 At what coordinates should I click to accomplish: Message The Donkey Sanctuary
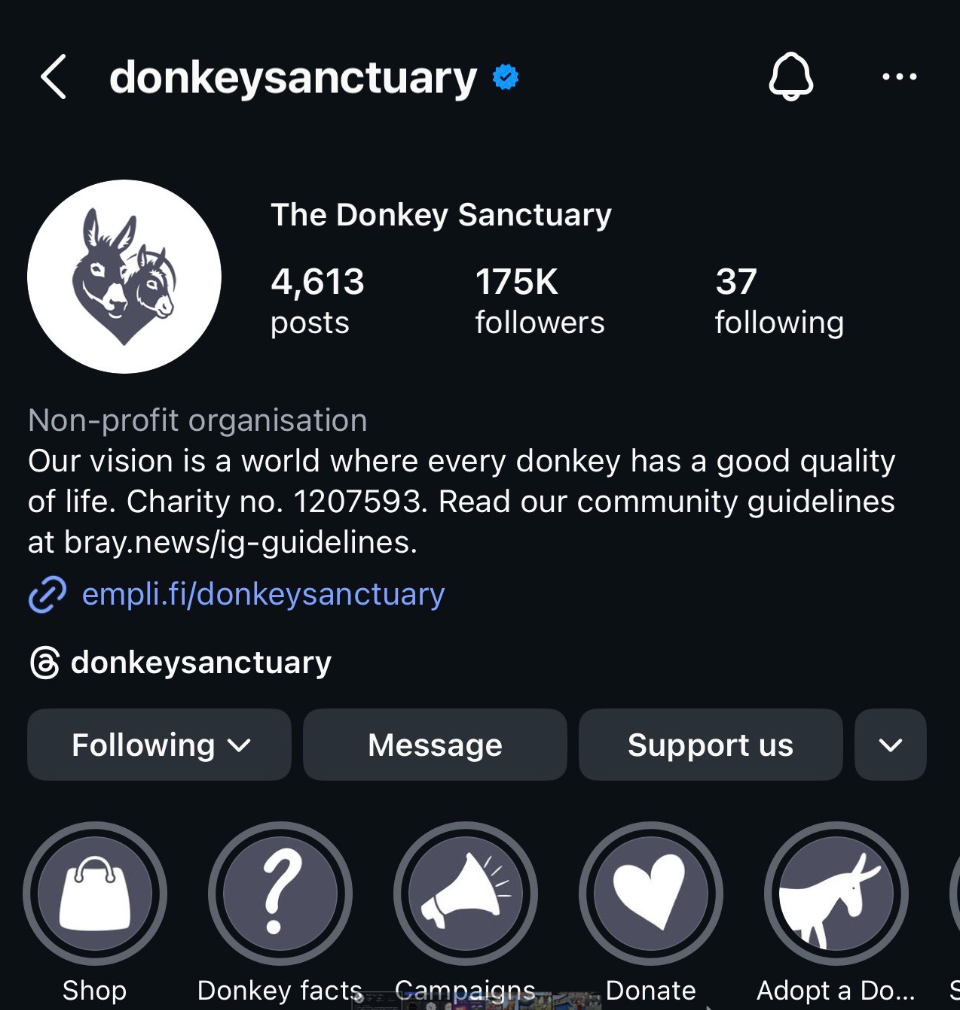(435, 745)
